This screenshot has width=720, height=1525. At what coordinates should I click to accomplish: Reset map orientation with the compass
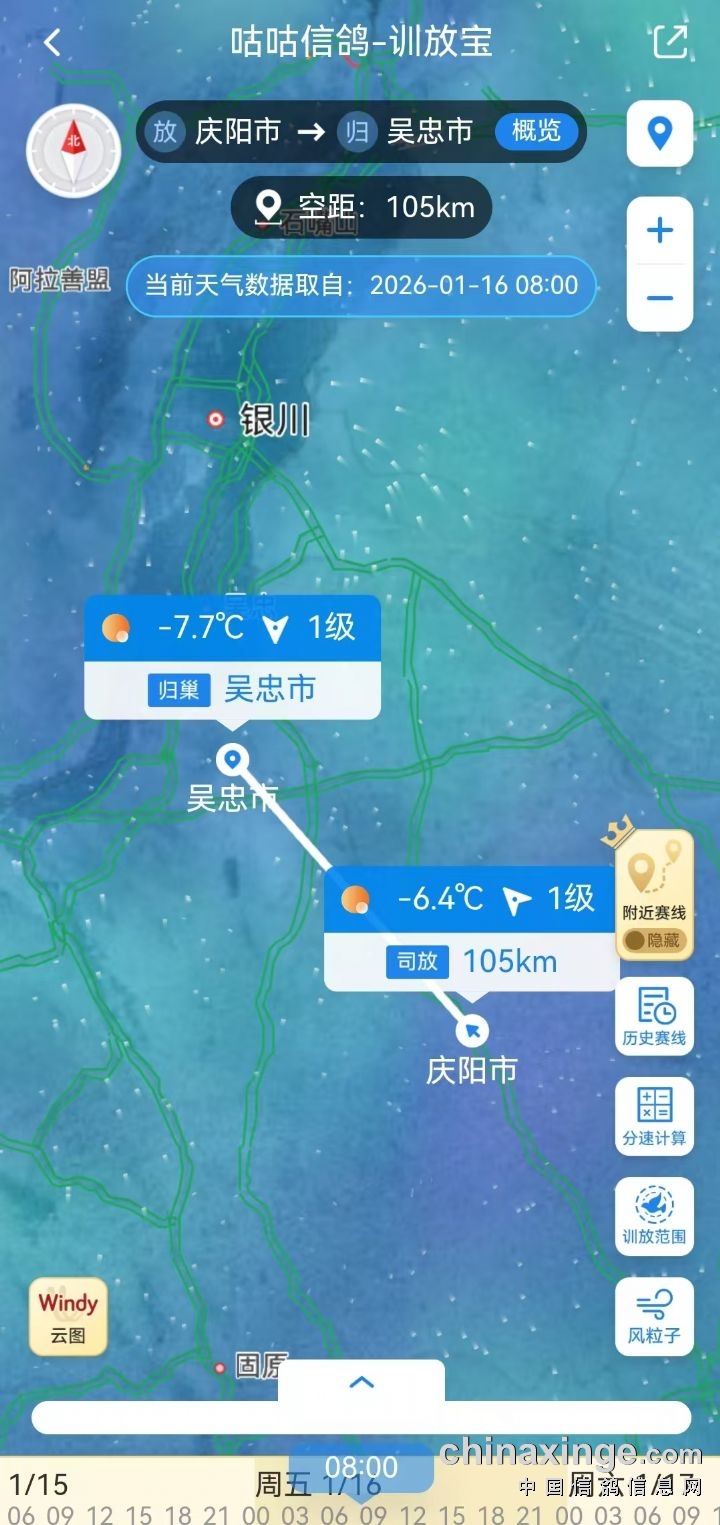73,150
